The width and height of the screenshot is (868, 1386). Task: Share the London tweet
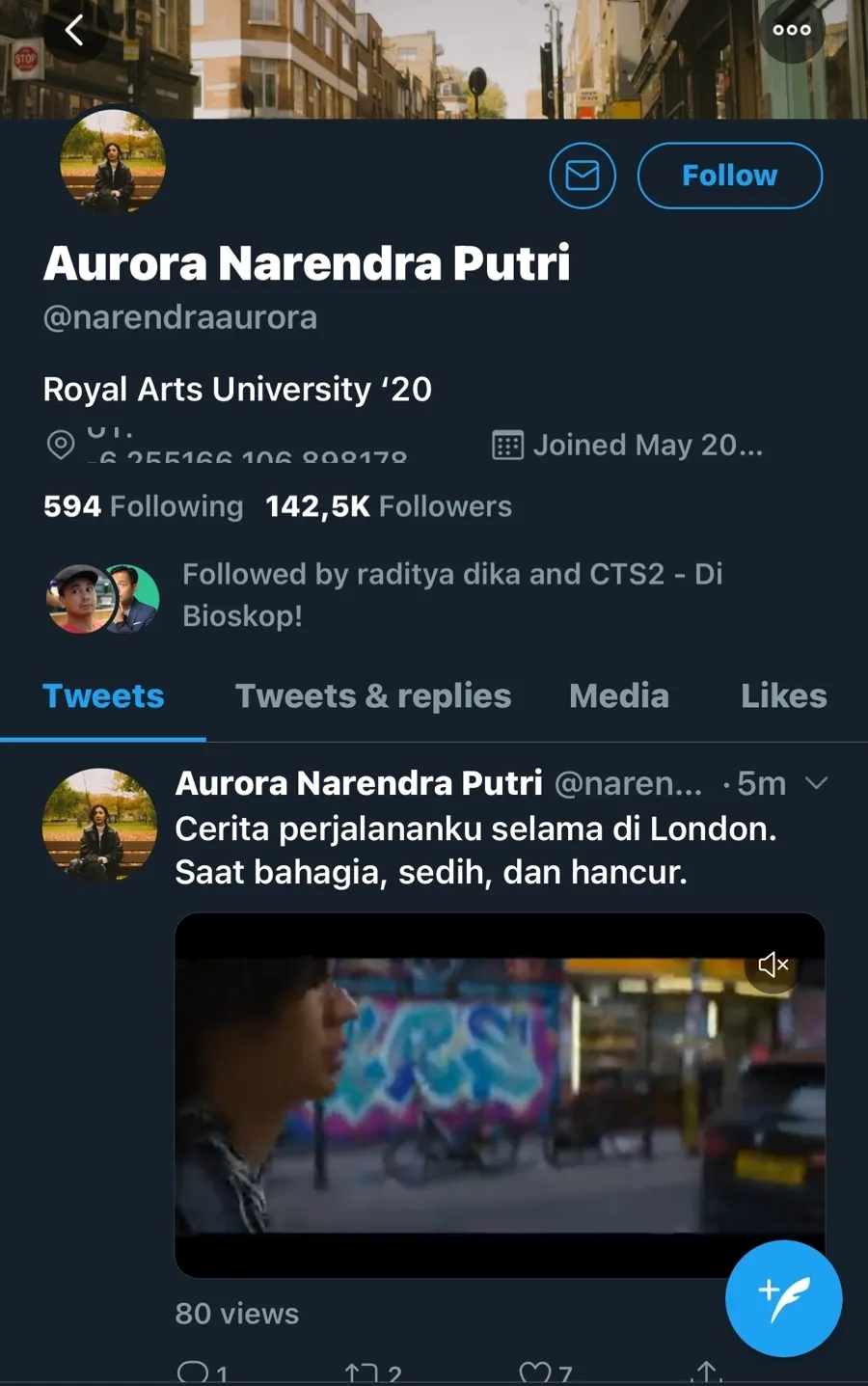(706, 1372)
